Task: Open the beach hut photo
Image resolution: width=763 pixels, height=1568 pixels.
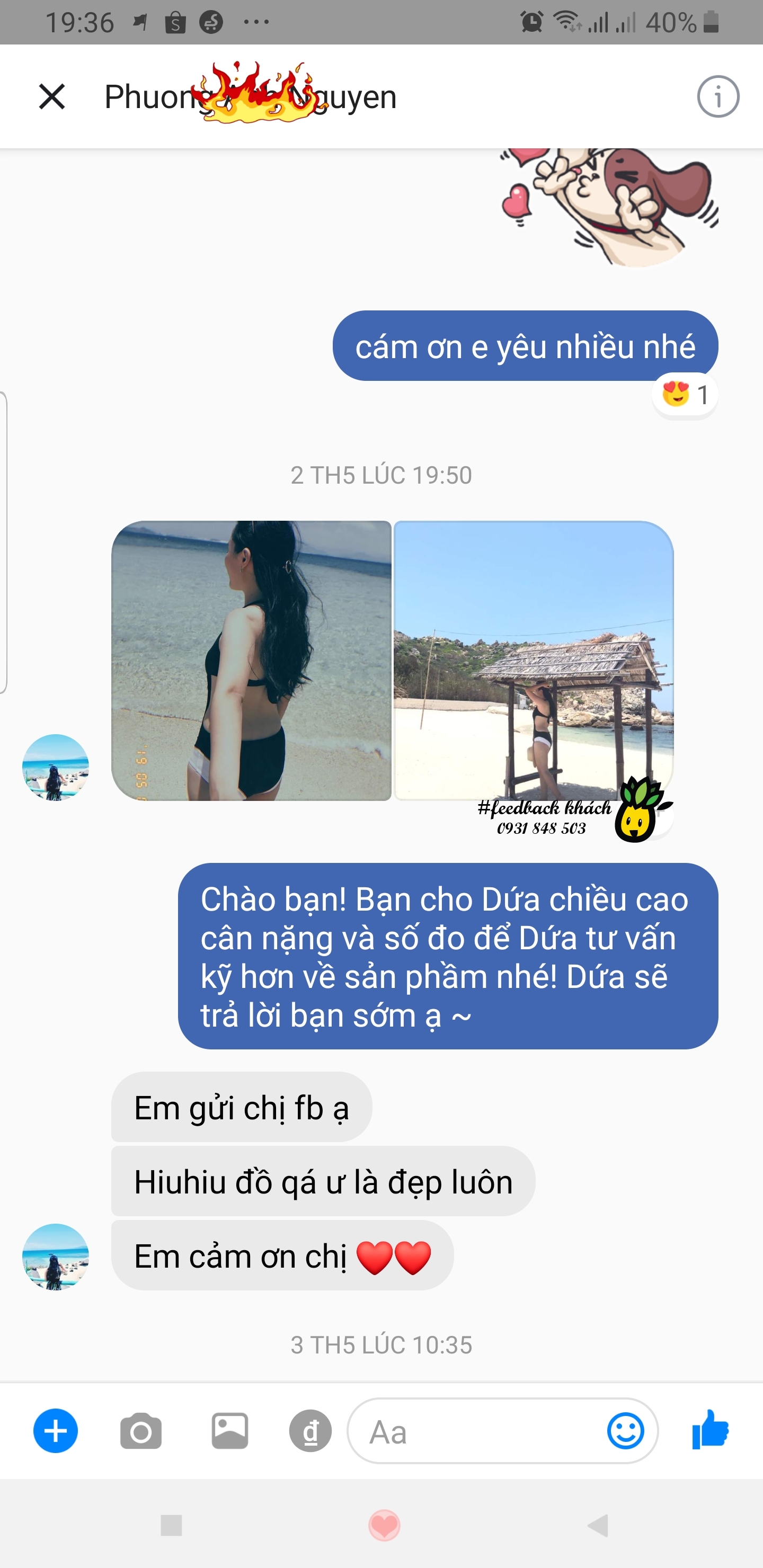Action: click(x=534, y=661)
